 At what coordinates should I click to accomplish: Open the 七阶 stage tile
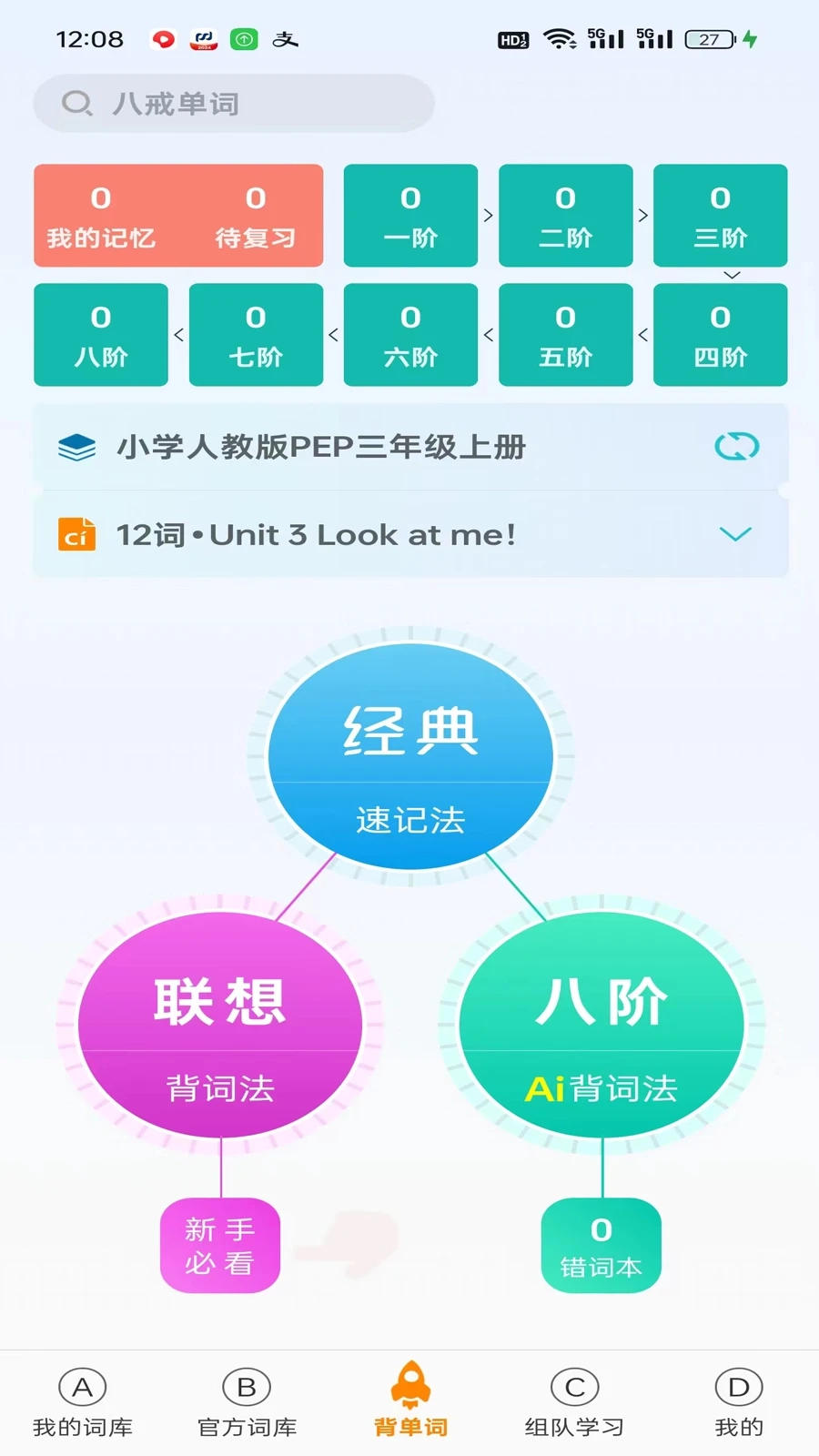(x=256, y=335)
